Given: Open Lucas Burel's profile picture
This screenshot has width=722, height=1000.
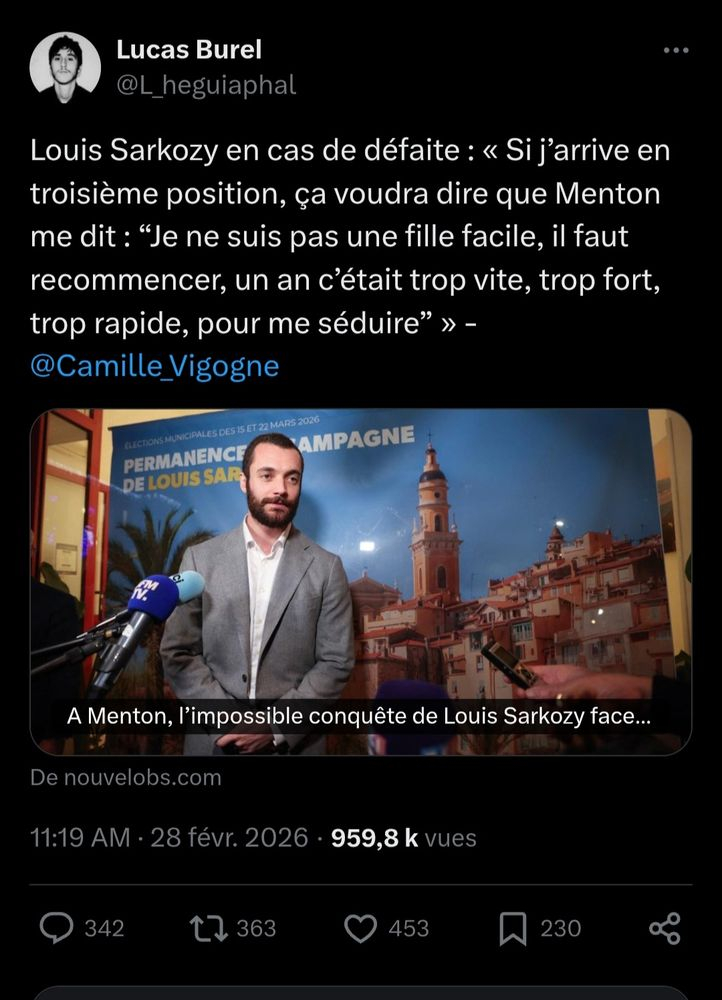Looking at the screenshot, I should [x=65, y=68].
